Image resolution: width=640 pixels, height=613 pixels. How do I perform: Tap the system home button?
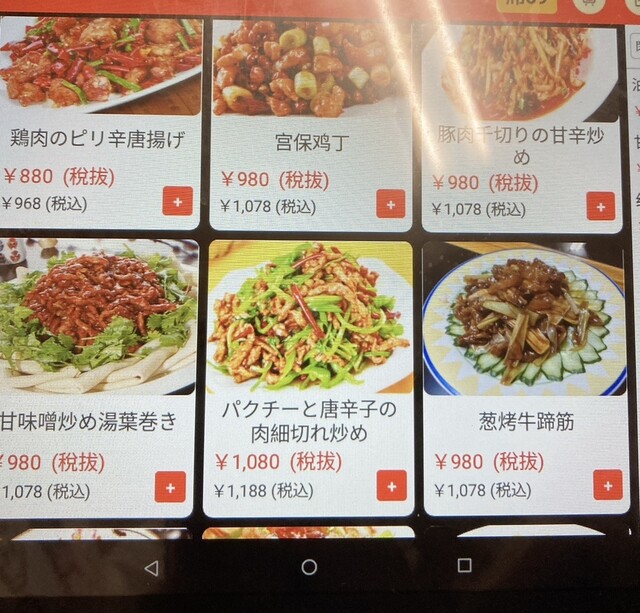(x=309, y=567)
